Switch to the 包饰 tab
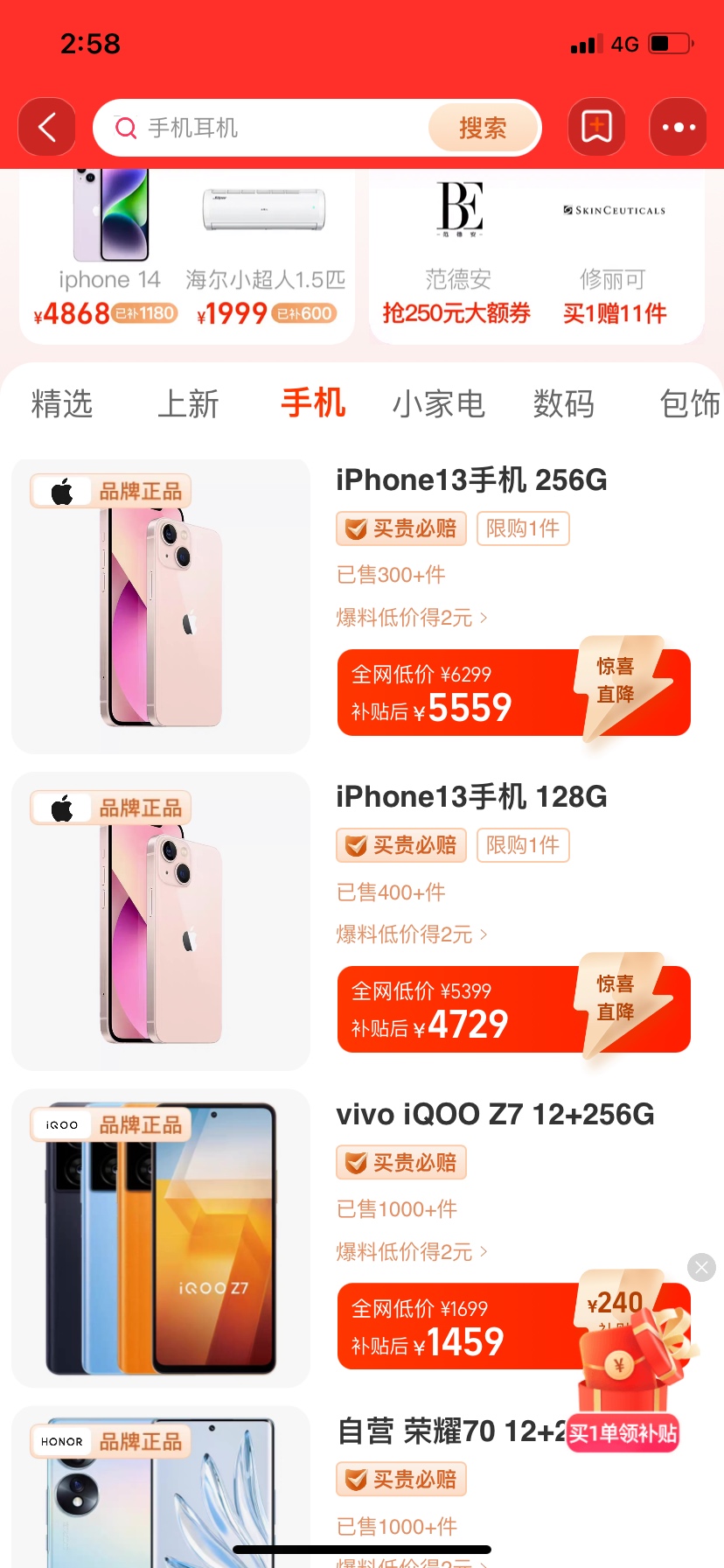Viewport: 724px width, 1568px height. click(690, 404)
